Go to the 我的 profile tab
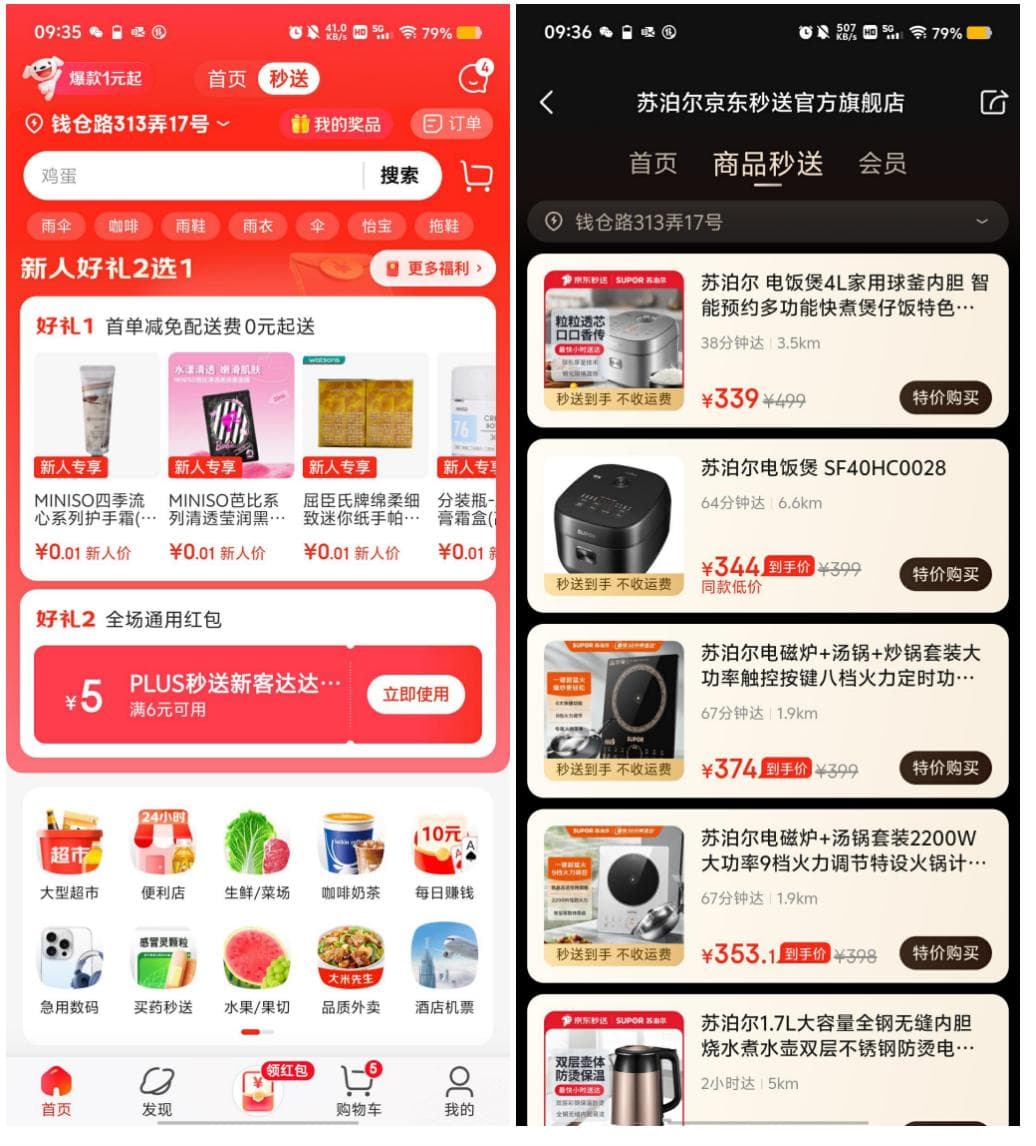The width and height of the screenshot is (1036, 1146). 459,1091
